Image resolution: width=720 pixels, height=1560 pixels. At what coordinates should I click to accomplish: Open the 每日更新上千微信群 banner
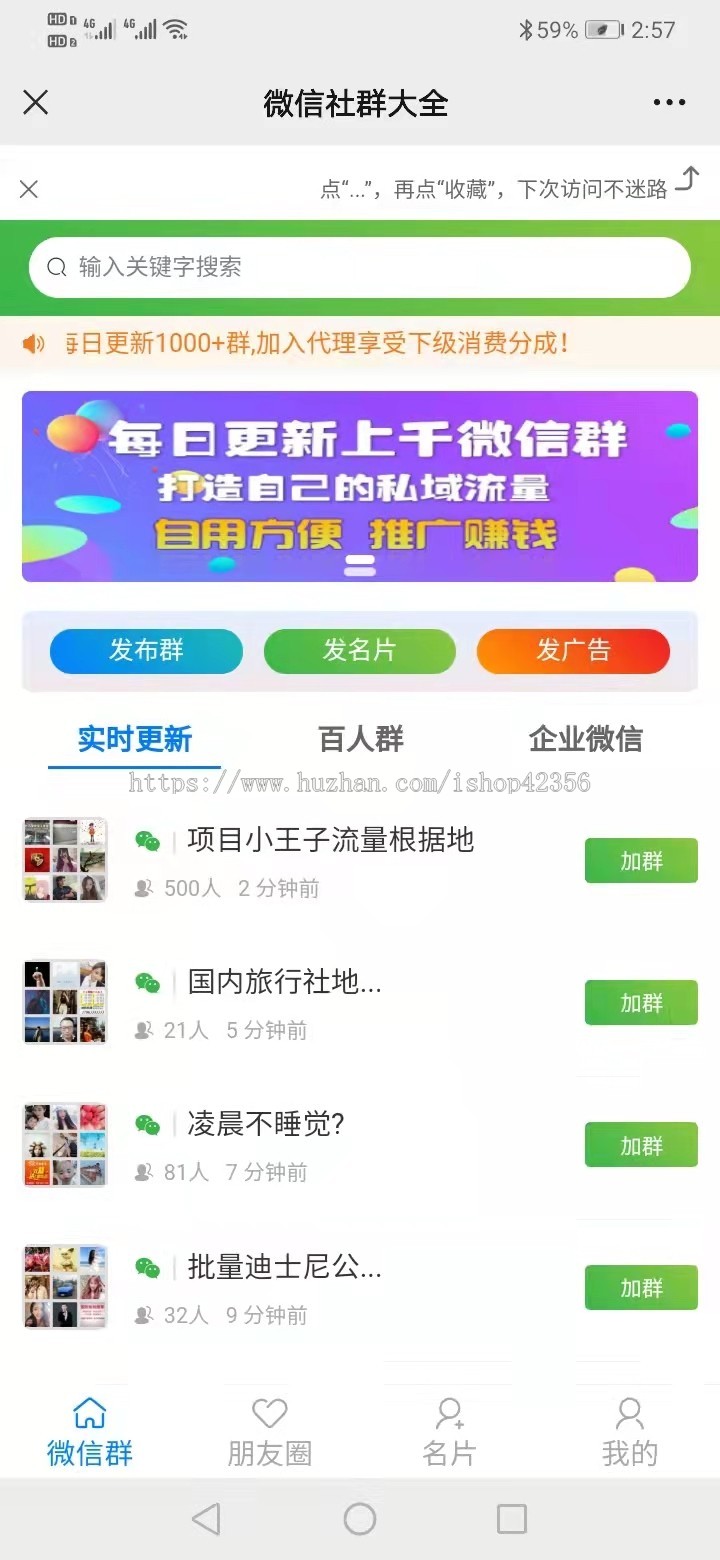point(360,486)
